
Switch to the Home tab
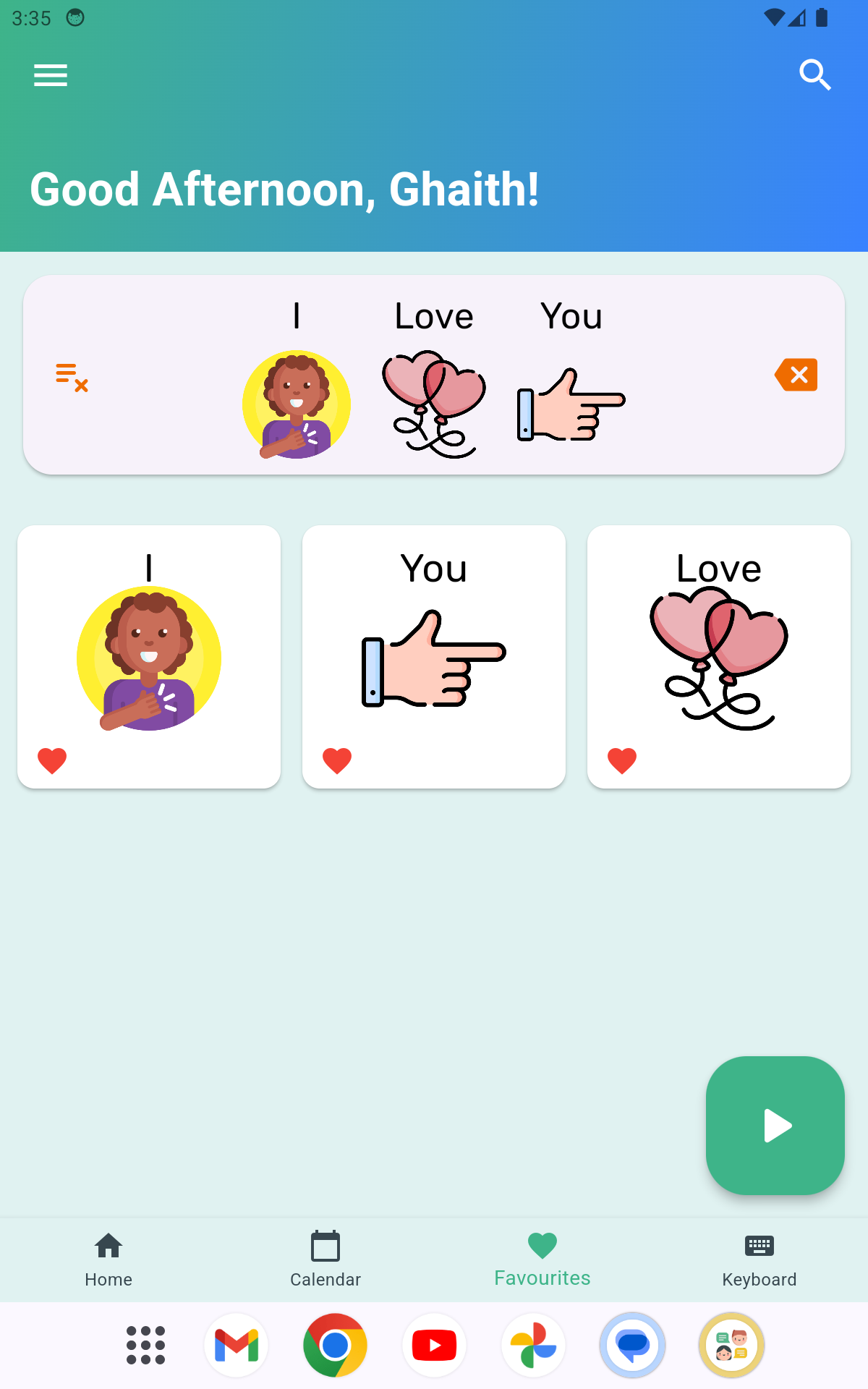[x=109, y=1259]
